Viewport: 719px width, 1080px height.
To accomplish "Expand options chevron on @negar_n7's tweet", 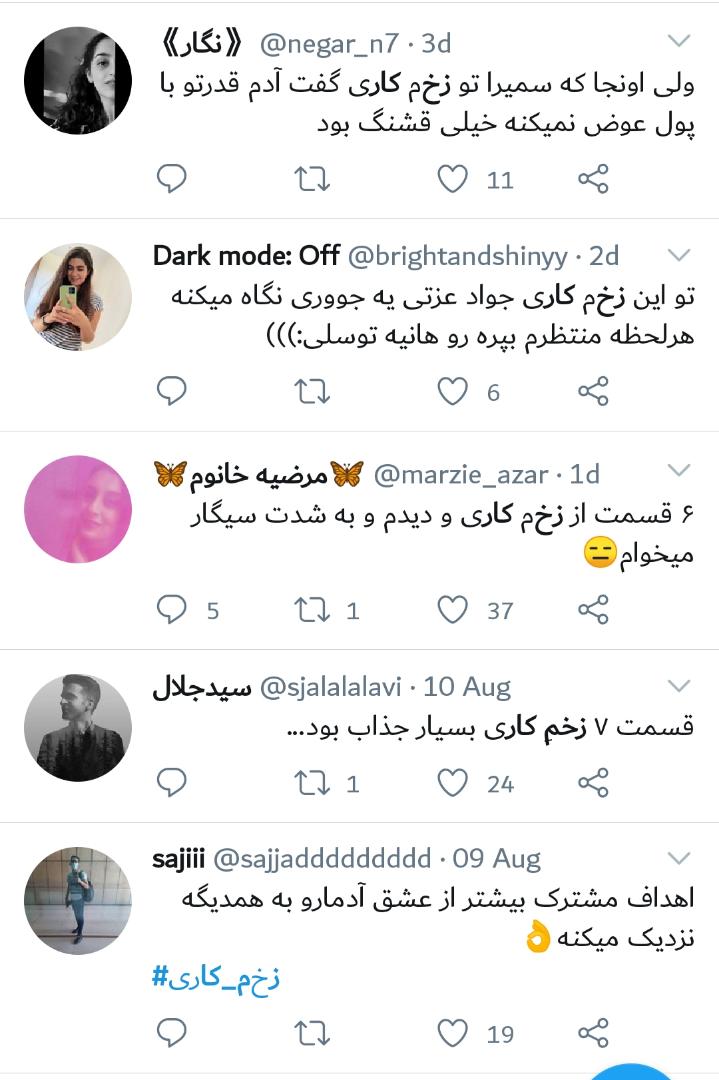I will 679,41.
